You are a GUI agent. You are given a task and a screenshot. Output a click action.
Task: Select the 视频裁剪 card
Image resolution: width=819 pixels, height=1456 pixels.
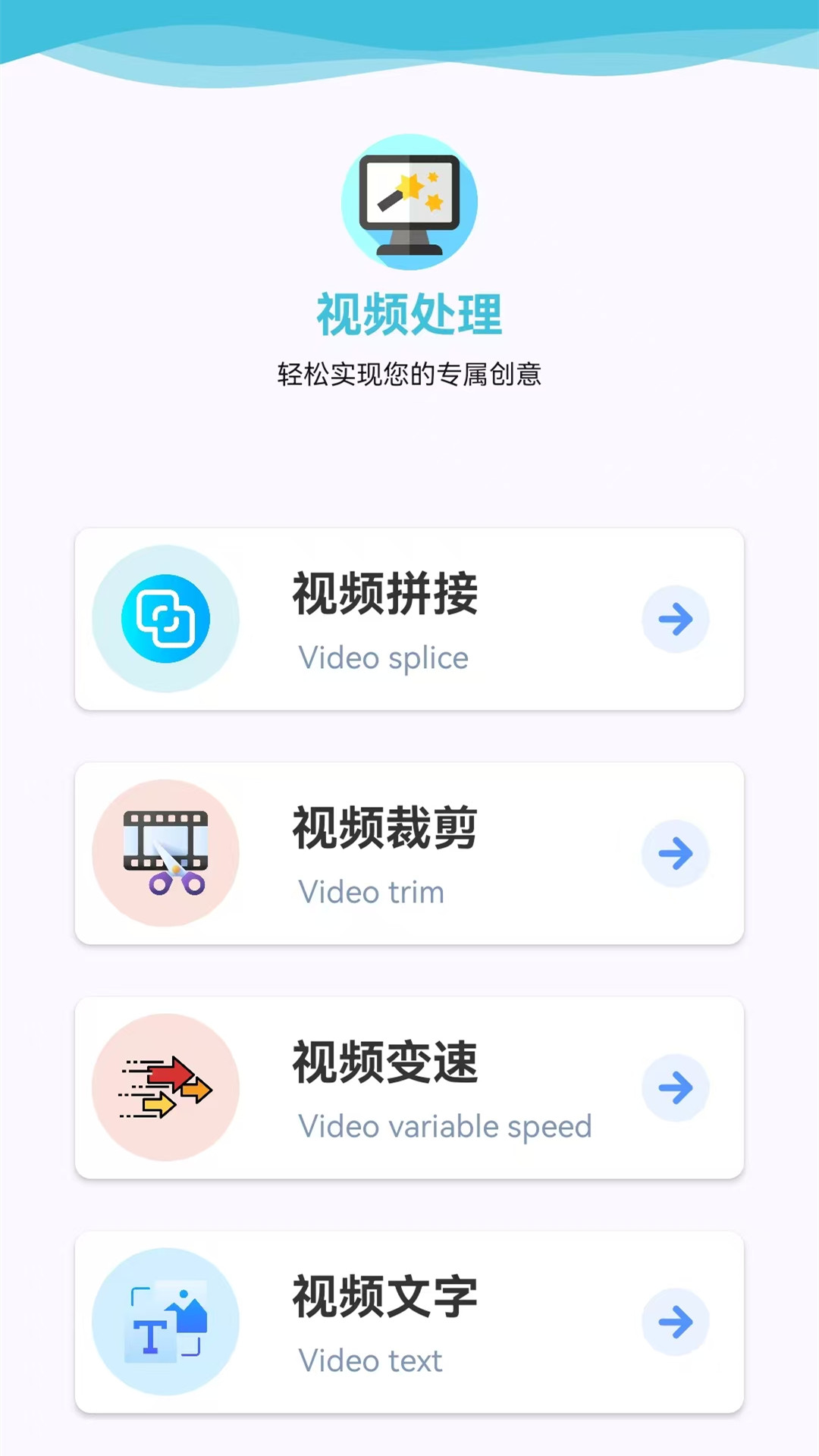pyautogui.click(x=409, y=853)
